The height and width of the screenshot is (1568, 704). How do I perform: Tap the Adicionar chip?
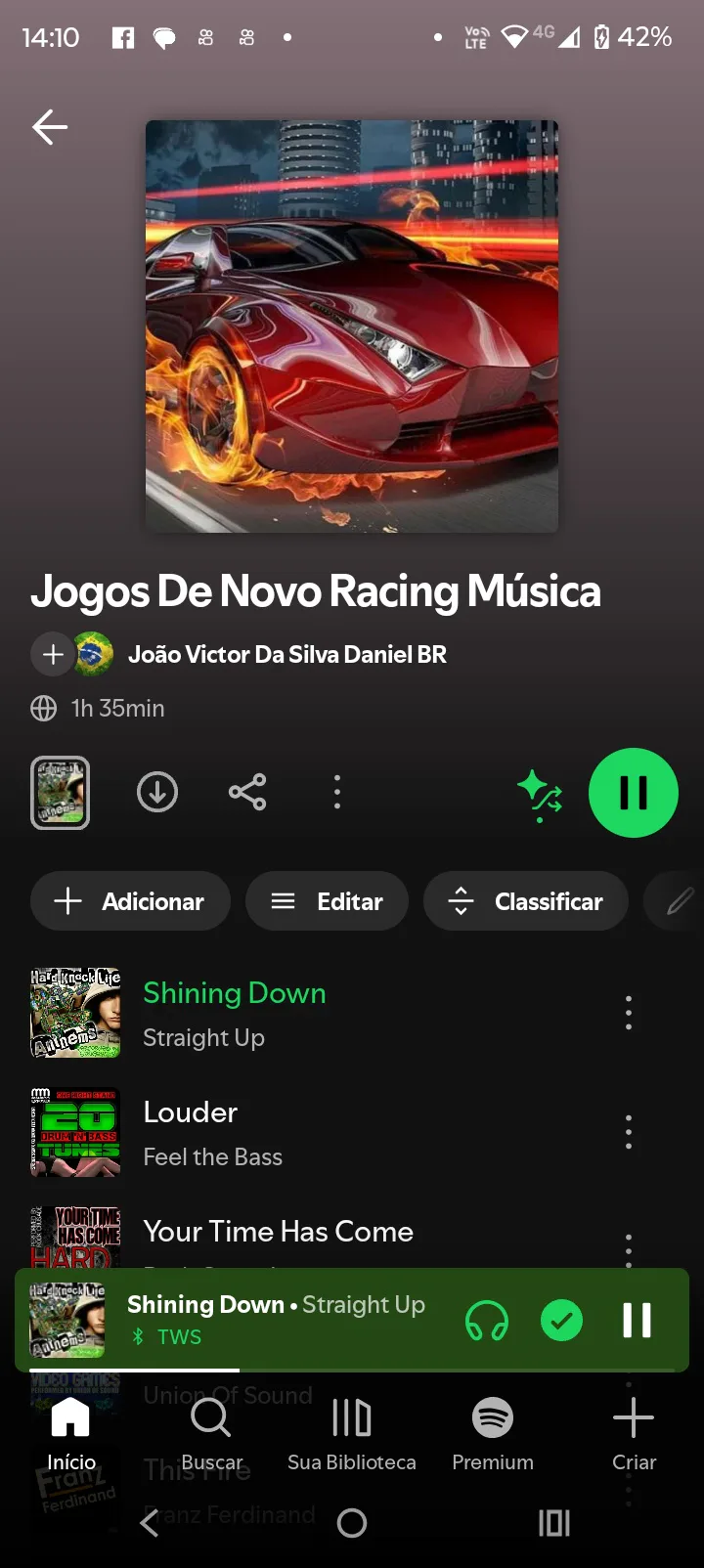tap(130, 901)
